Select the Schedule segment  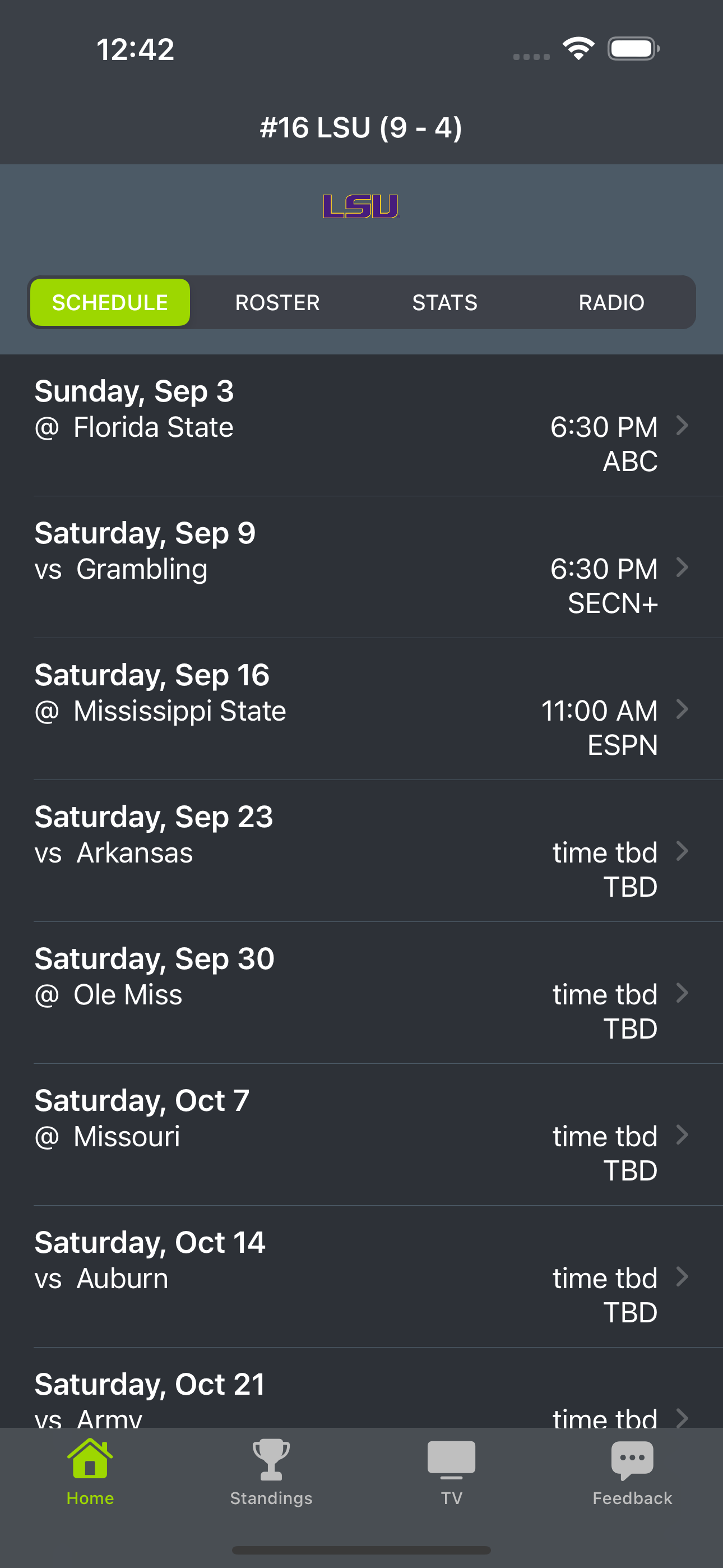pos(110,302)
